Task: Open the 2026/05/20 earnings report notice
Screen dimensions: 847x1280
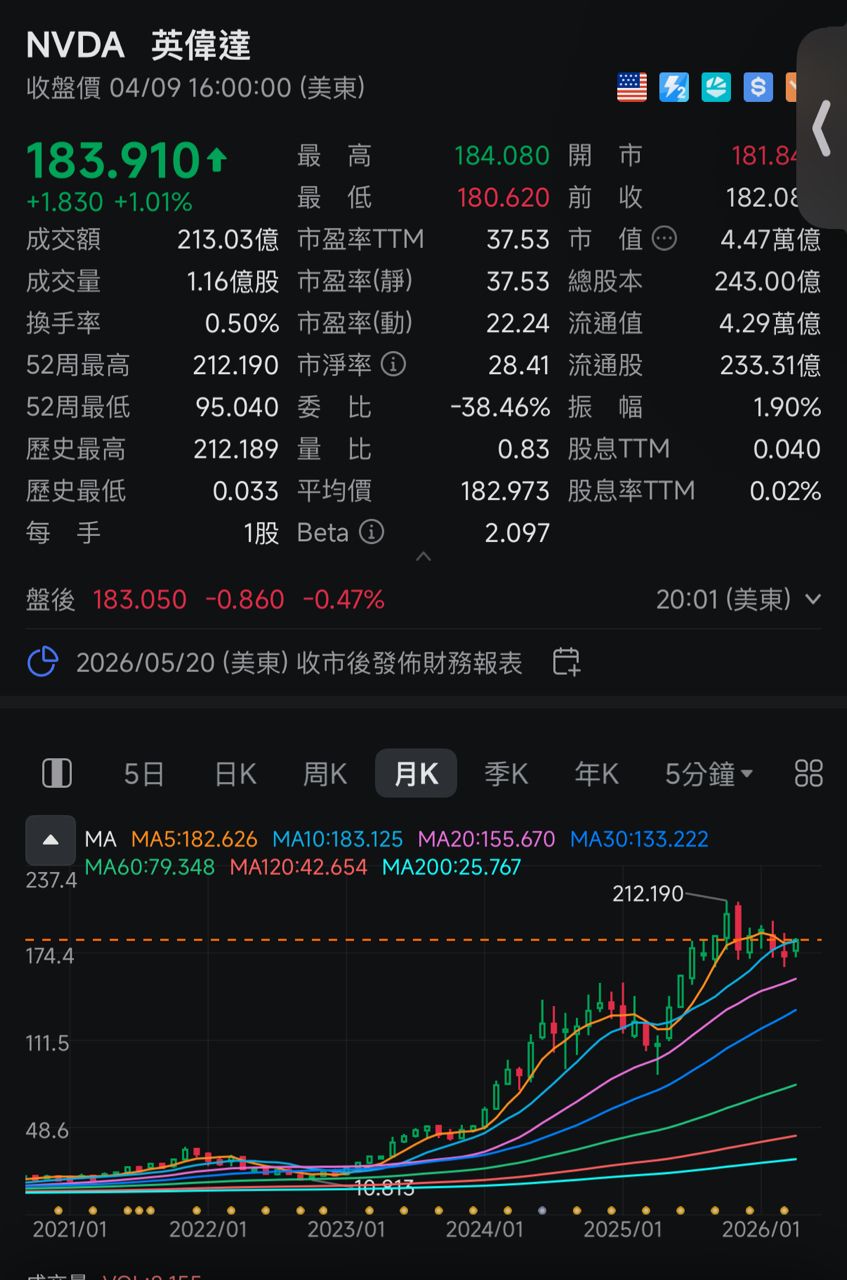Action: pos(299,663)
